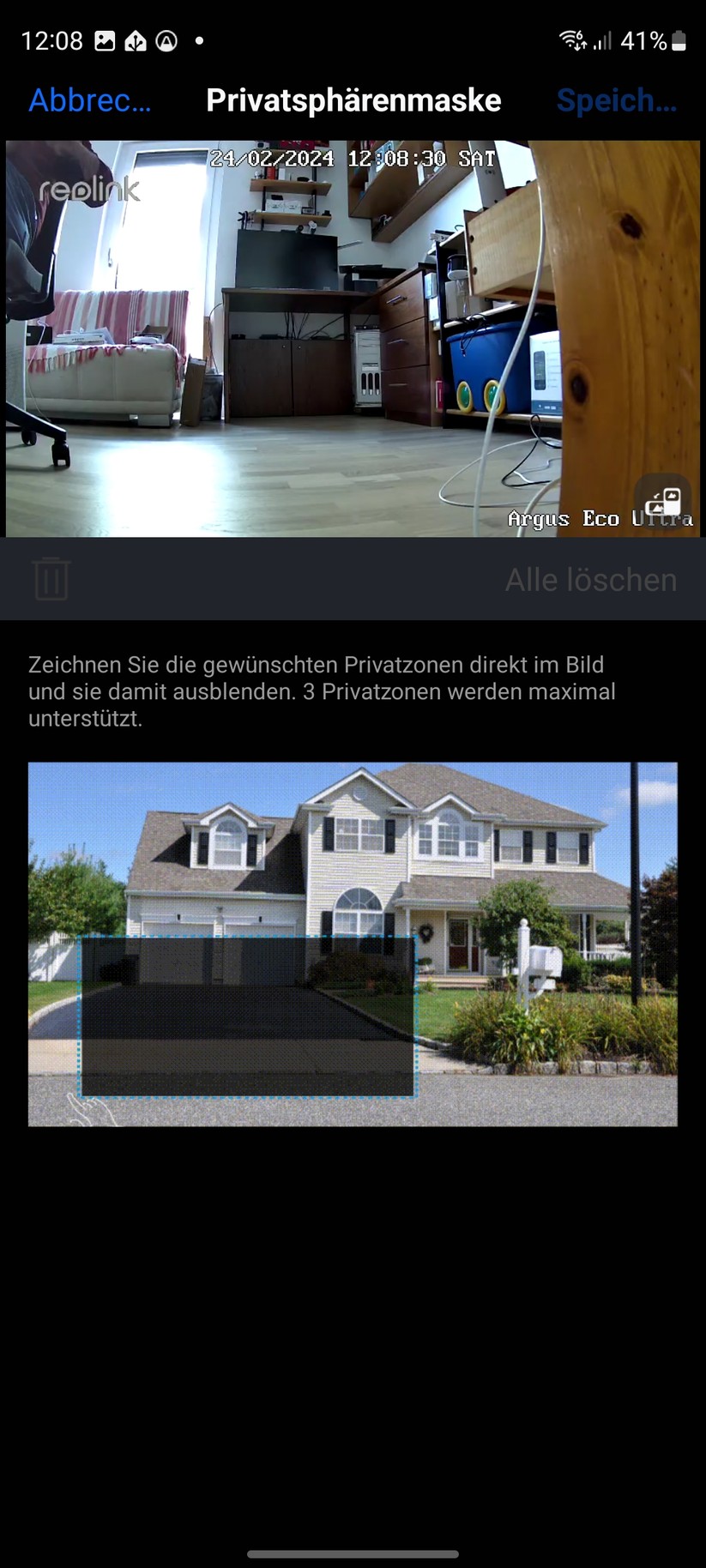Select the drawn privacy zone rectangle
The image size is (706, 1568).
[x=246, y=1016]
